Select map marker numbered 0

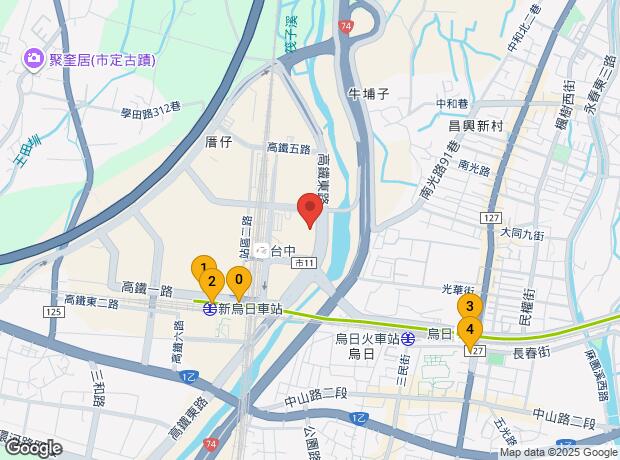pyautogui.click(x=238, y=282)
